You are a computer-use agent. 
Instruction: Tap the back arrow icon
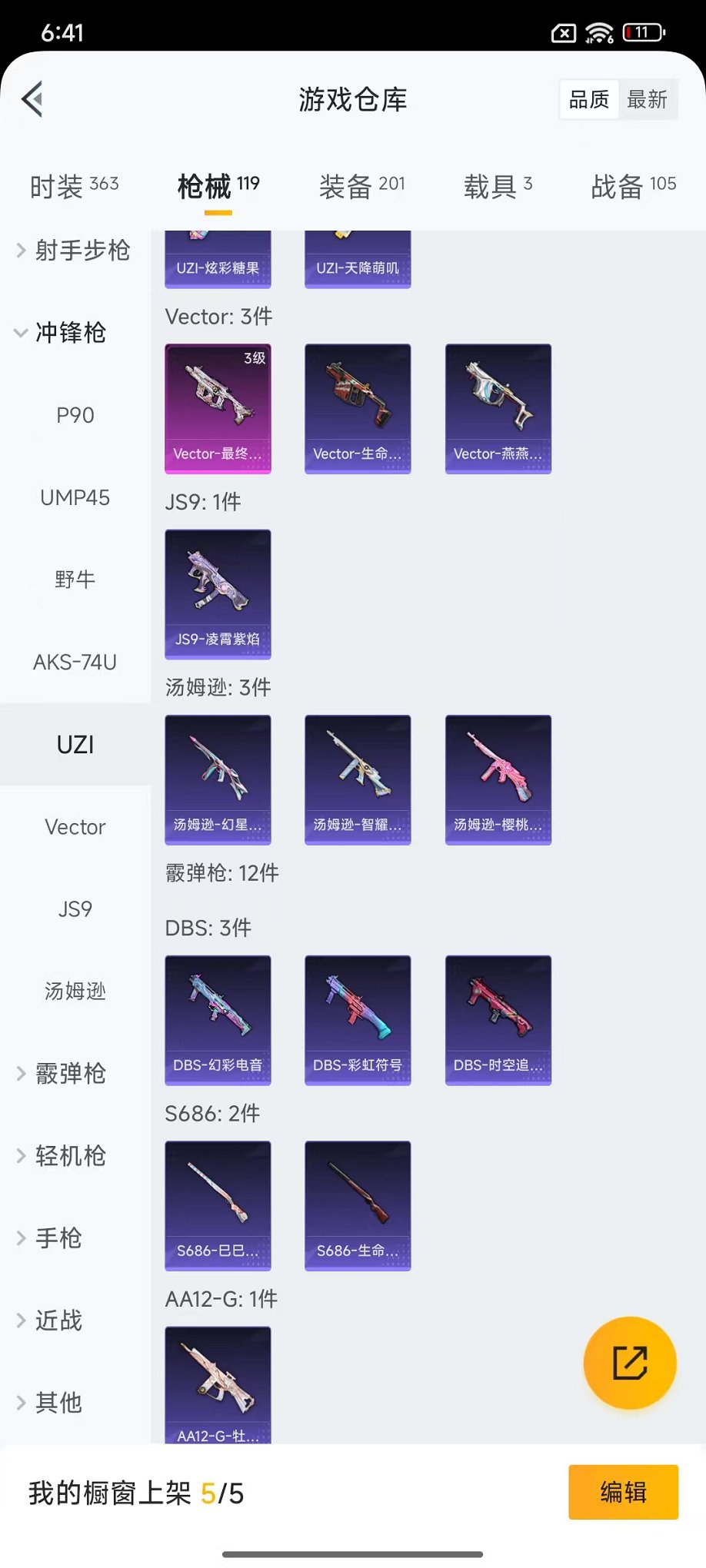pos(31,100)
